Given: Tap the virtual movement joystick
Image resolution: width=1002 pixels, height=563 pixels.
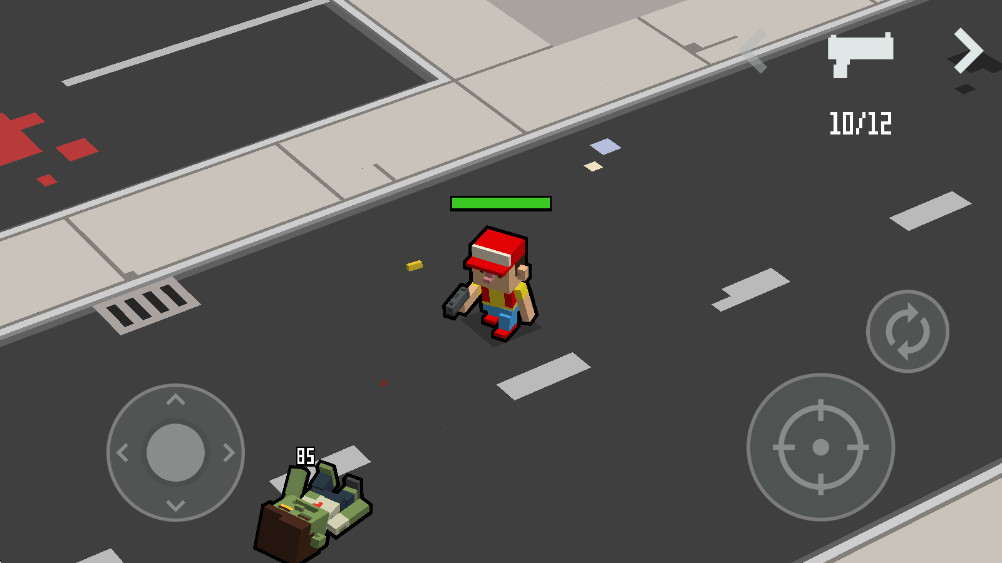Looking at the screenshot, I should (175, 452).
